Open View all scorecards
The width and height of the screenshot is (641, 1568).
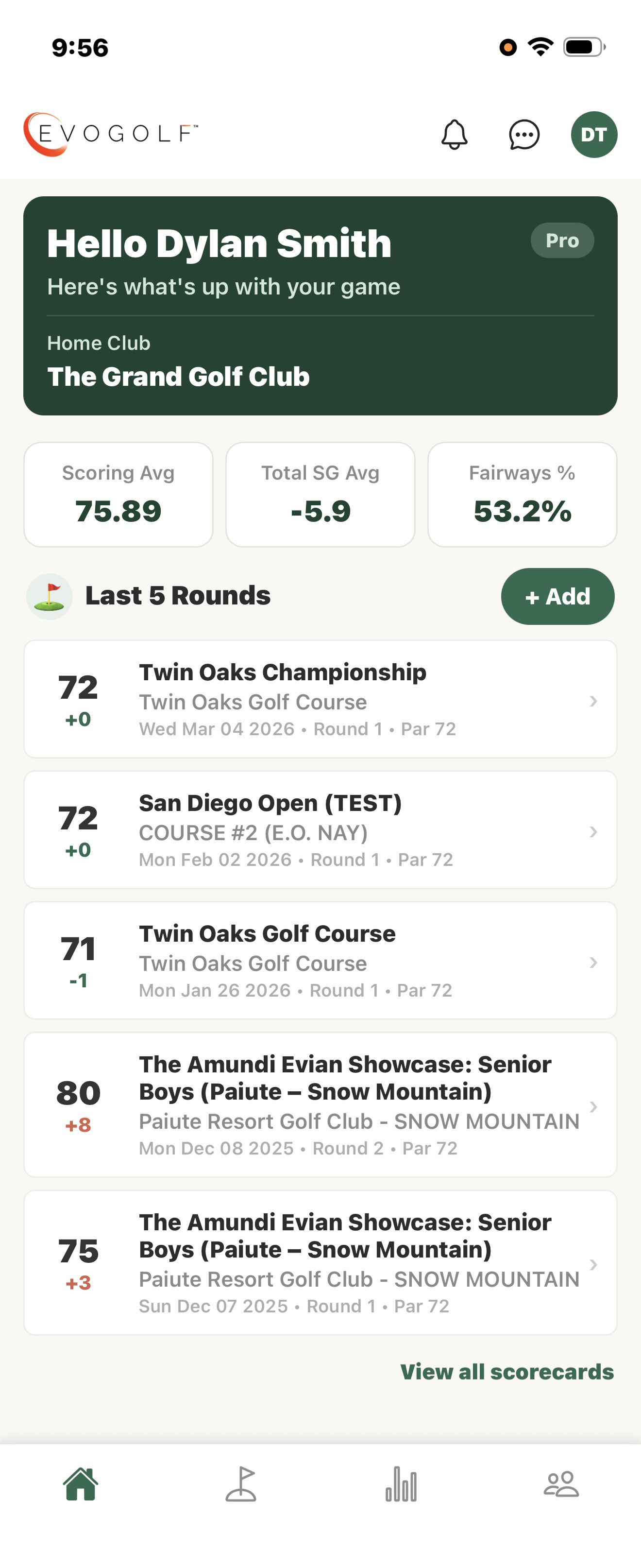[x=508, y=1371]
